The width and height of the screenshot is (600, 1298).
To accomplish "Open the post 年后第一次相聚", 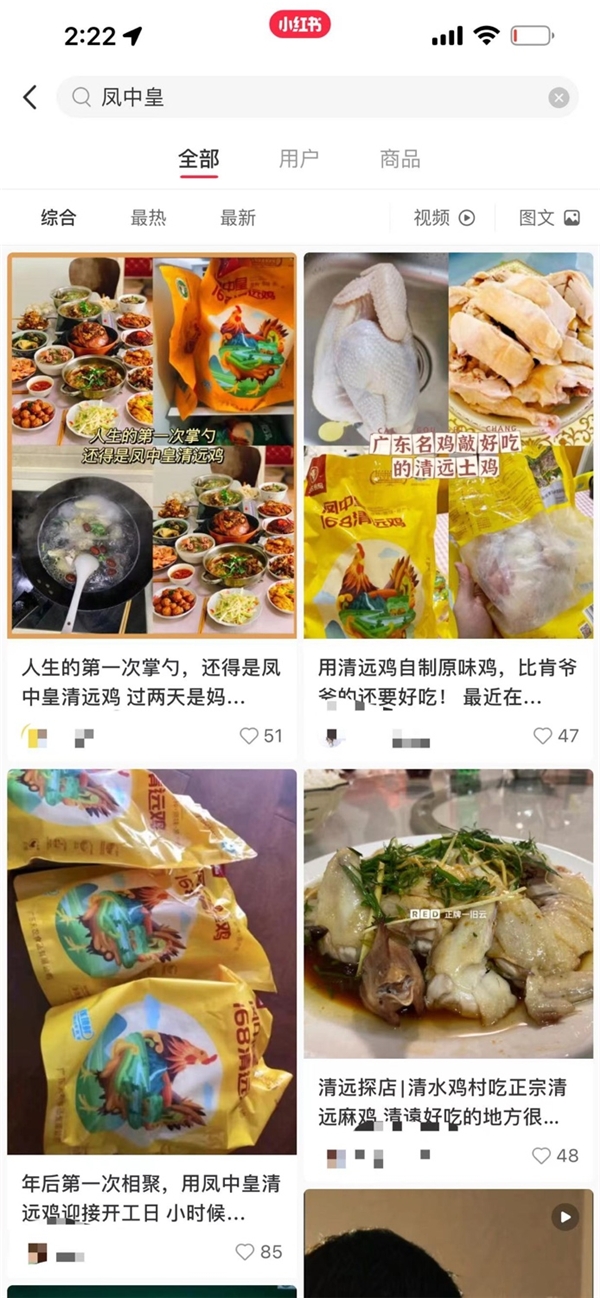I will click(152, 960).
